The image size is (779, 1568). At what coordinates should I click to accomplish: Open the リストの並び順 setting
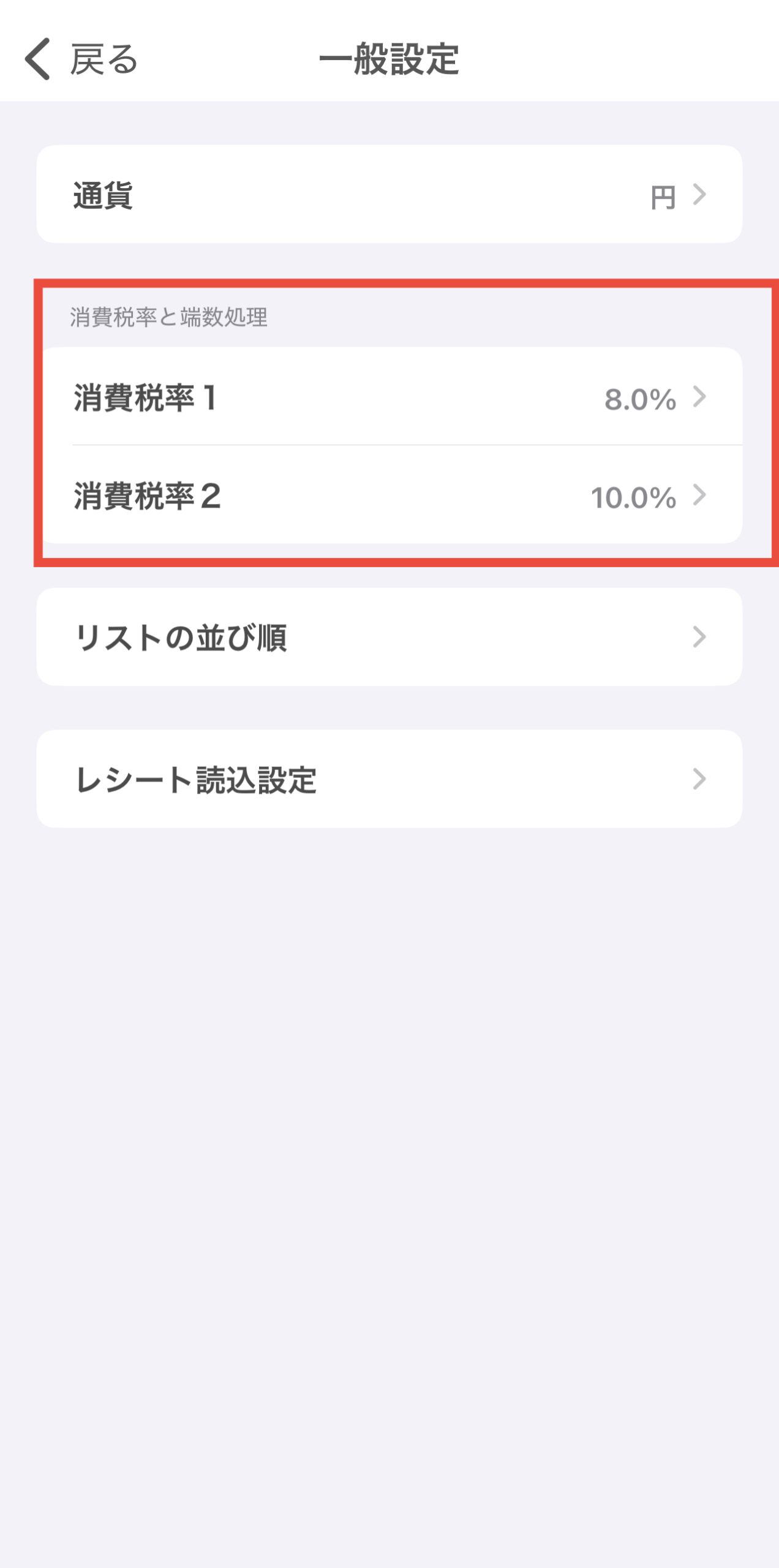click(389, 637)
